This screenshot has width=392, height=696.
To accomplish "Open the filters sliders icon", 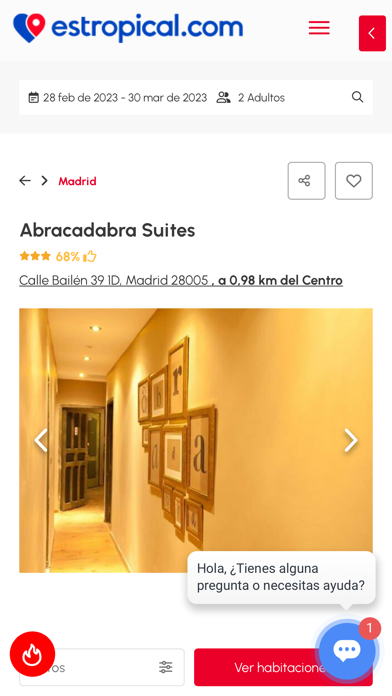I will 166,667.
